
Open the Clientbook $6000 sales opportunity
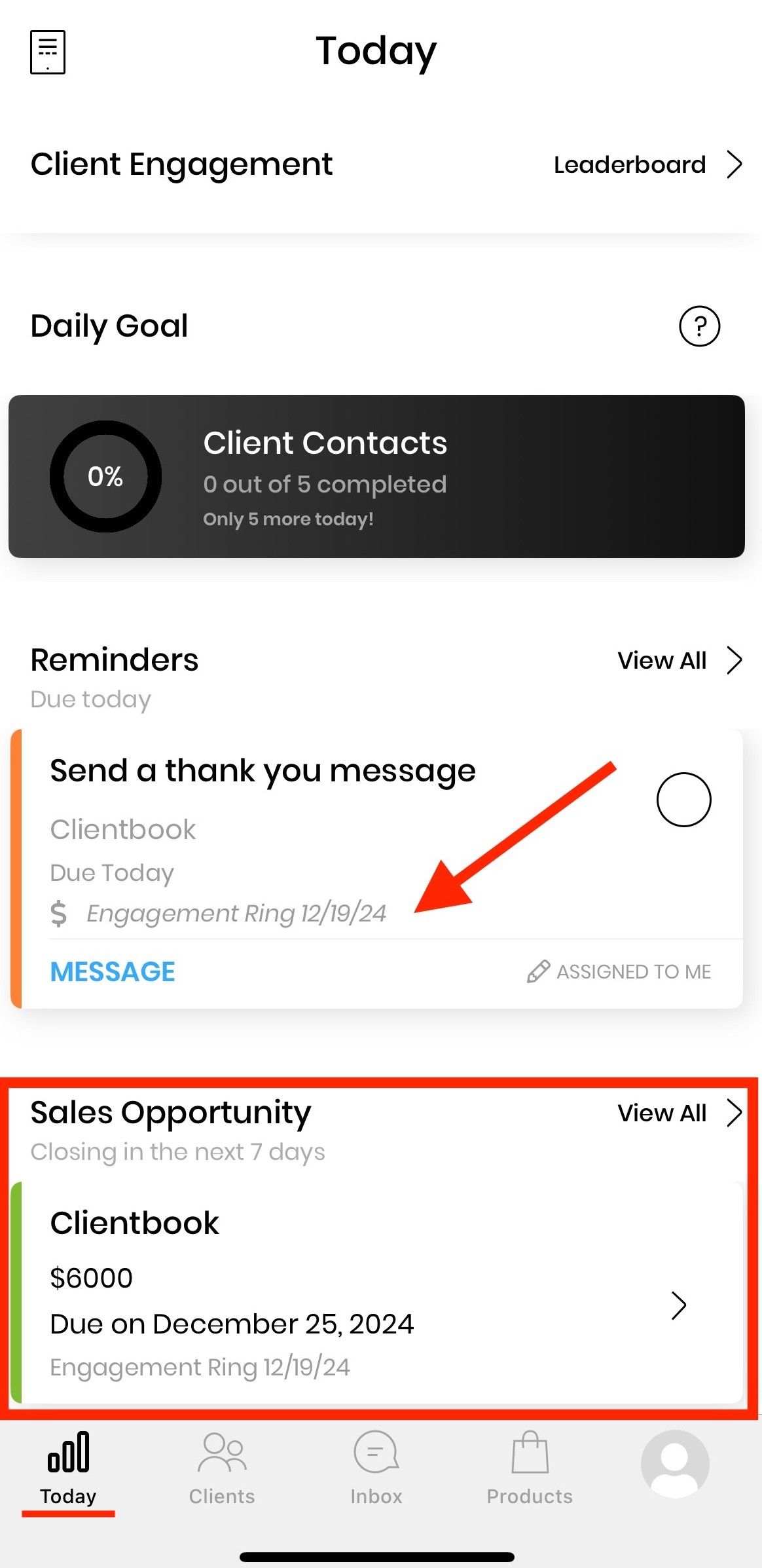[x=376, y=1294]
